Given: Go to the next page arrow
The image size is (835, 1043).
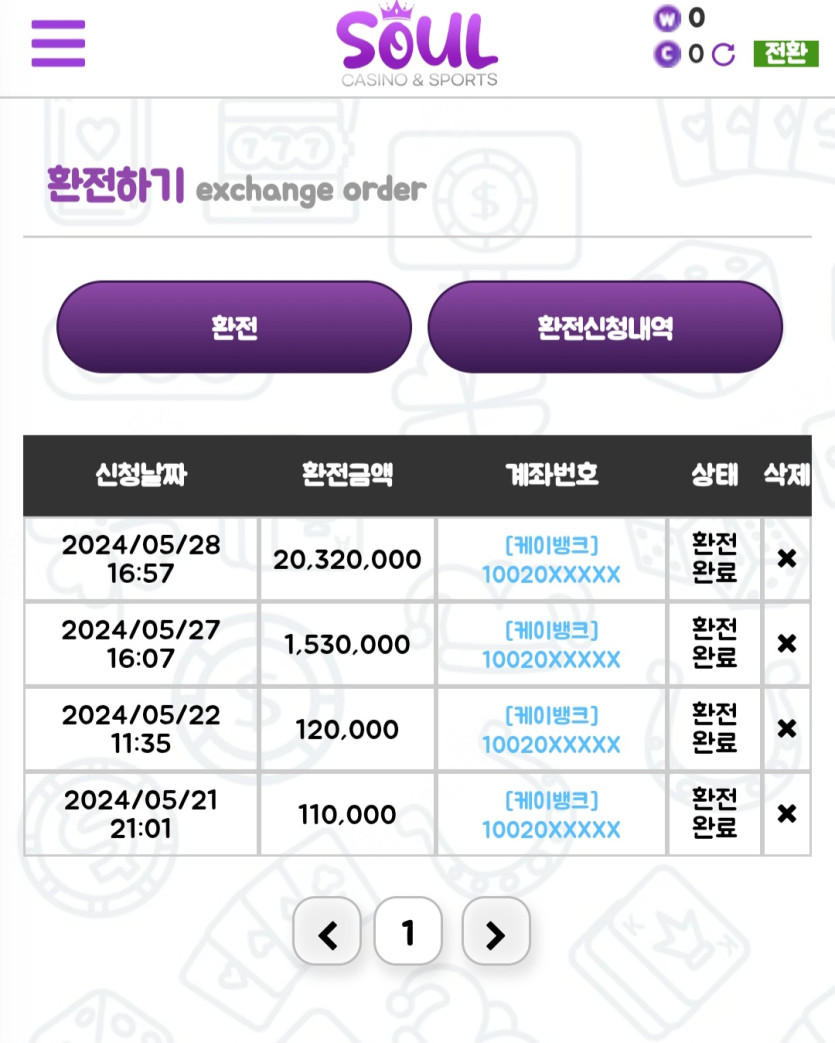Looking at the screenshot, I should (495, 934).
